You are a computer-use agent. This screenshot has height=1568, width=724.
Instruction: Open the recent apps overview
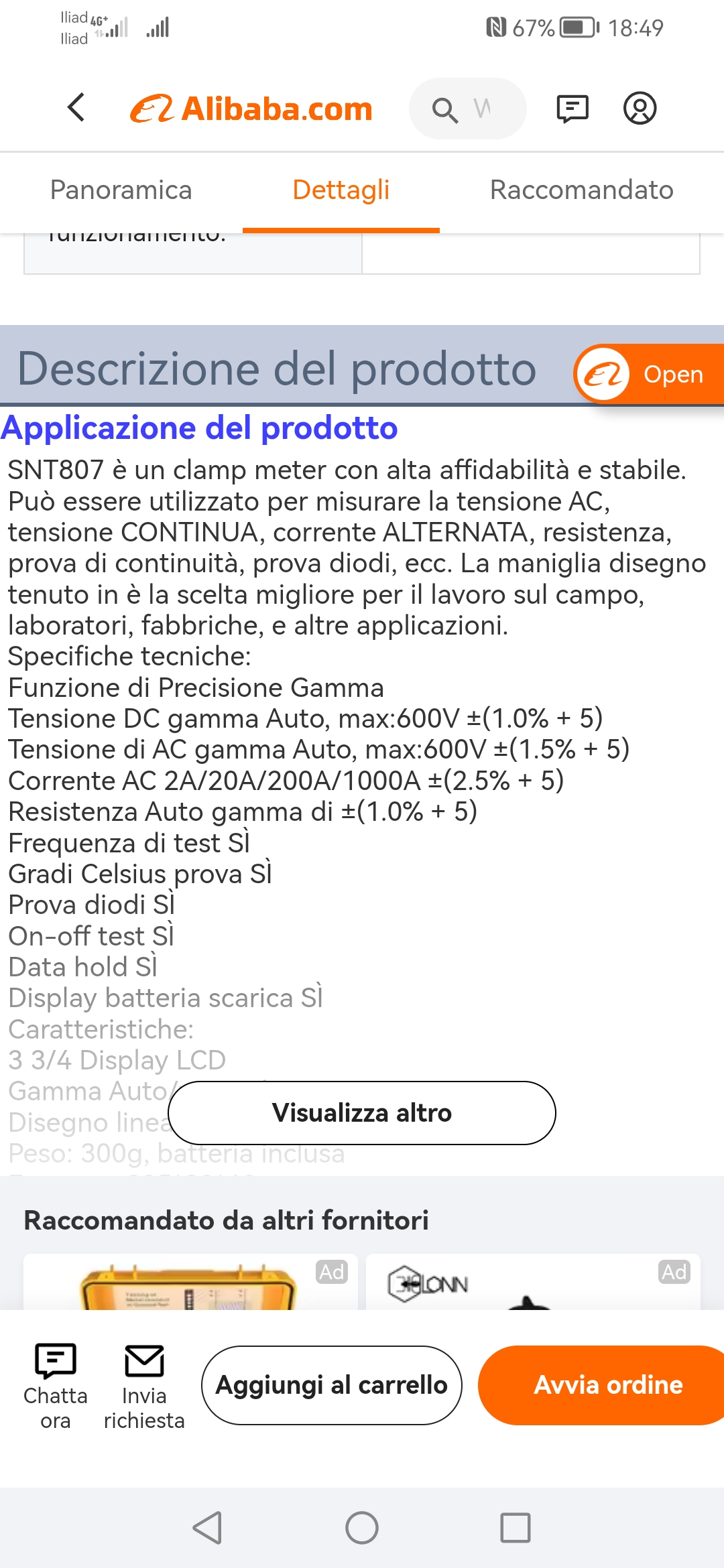coord(515,1528)
